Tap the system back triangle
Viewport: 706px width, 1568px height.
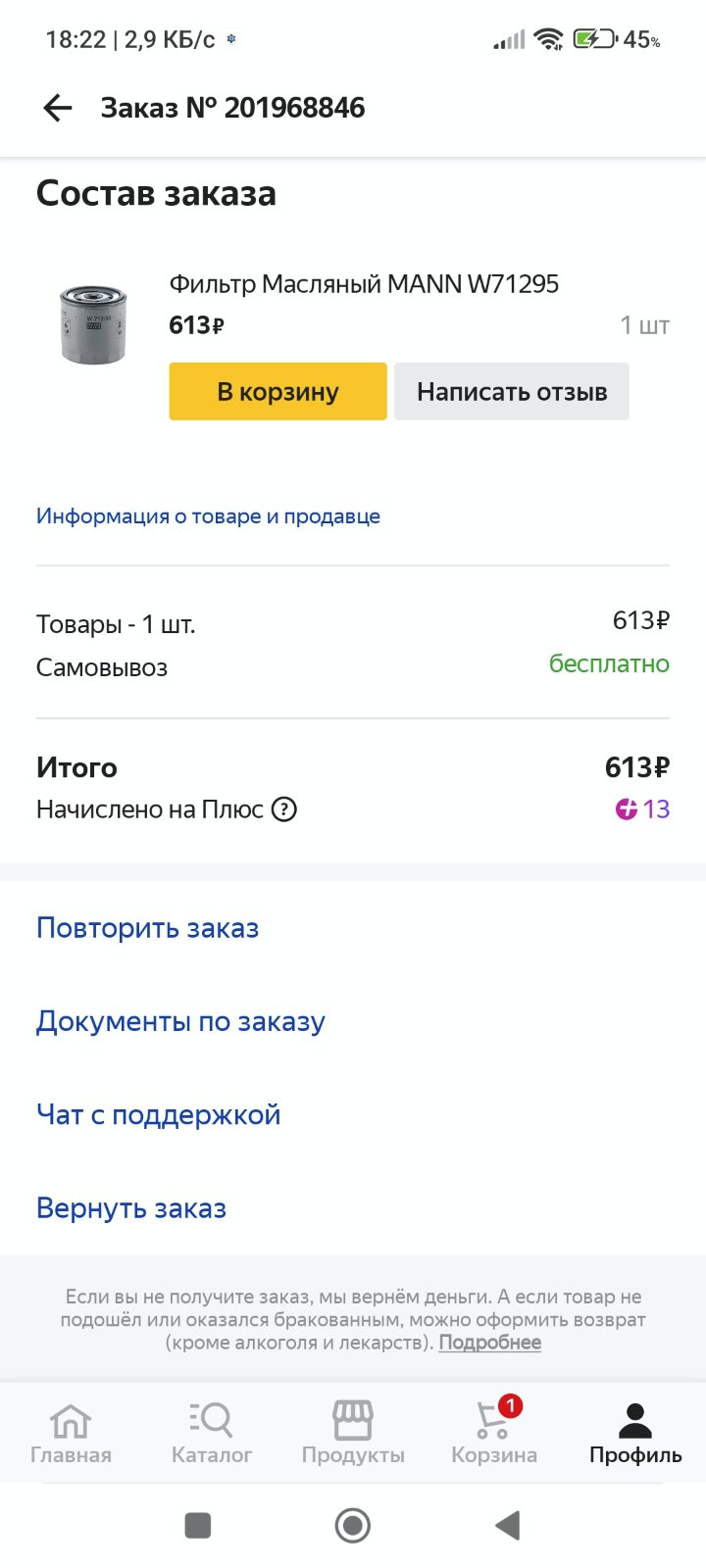(x=507, y=1525)
